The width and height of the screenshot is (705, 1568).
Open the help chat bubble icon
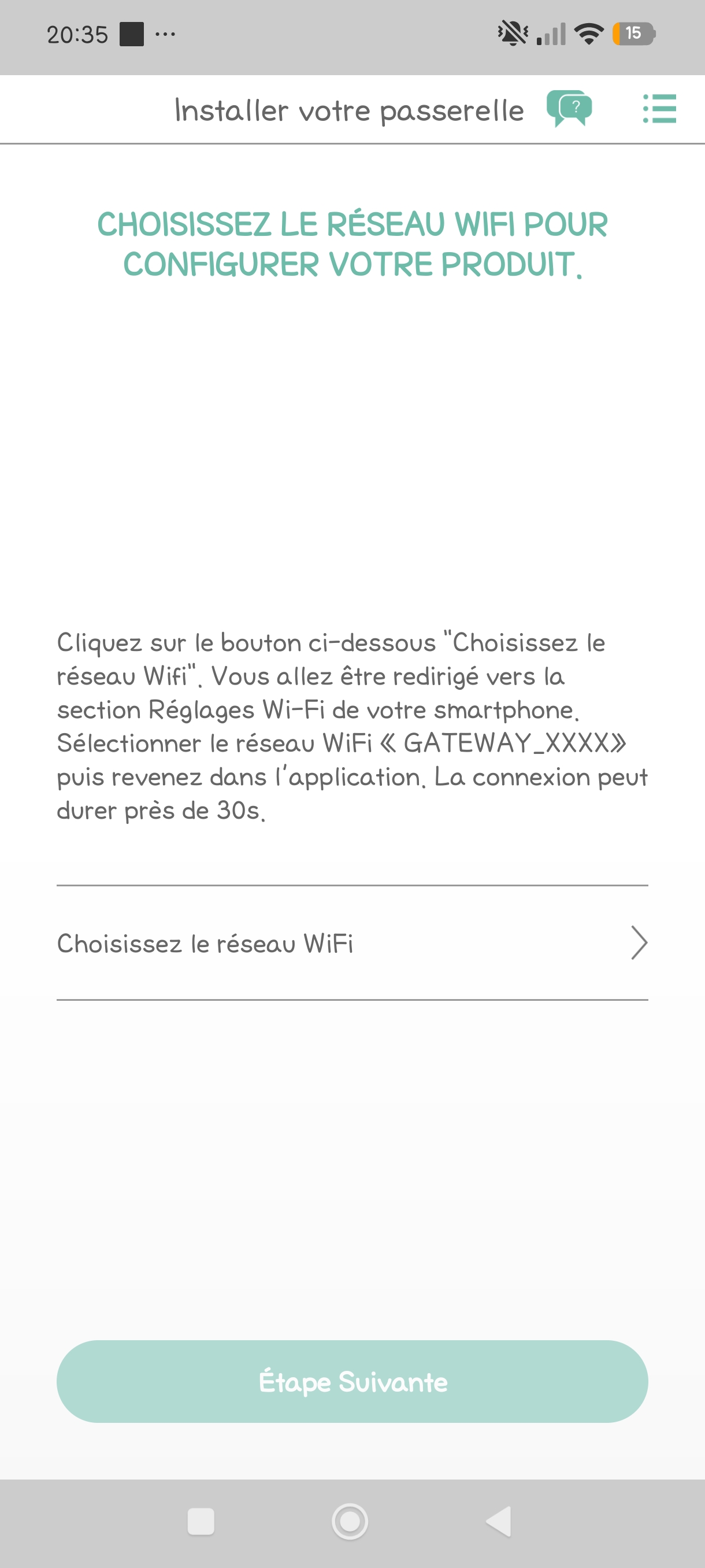tap(569, 108)
